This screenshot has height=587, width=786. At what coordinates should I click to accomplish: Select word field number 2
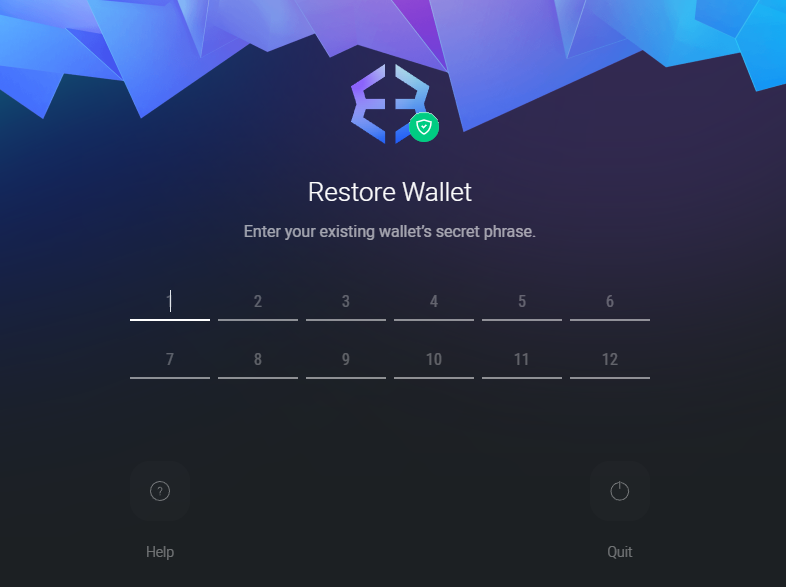(x=258, y=302)
